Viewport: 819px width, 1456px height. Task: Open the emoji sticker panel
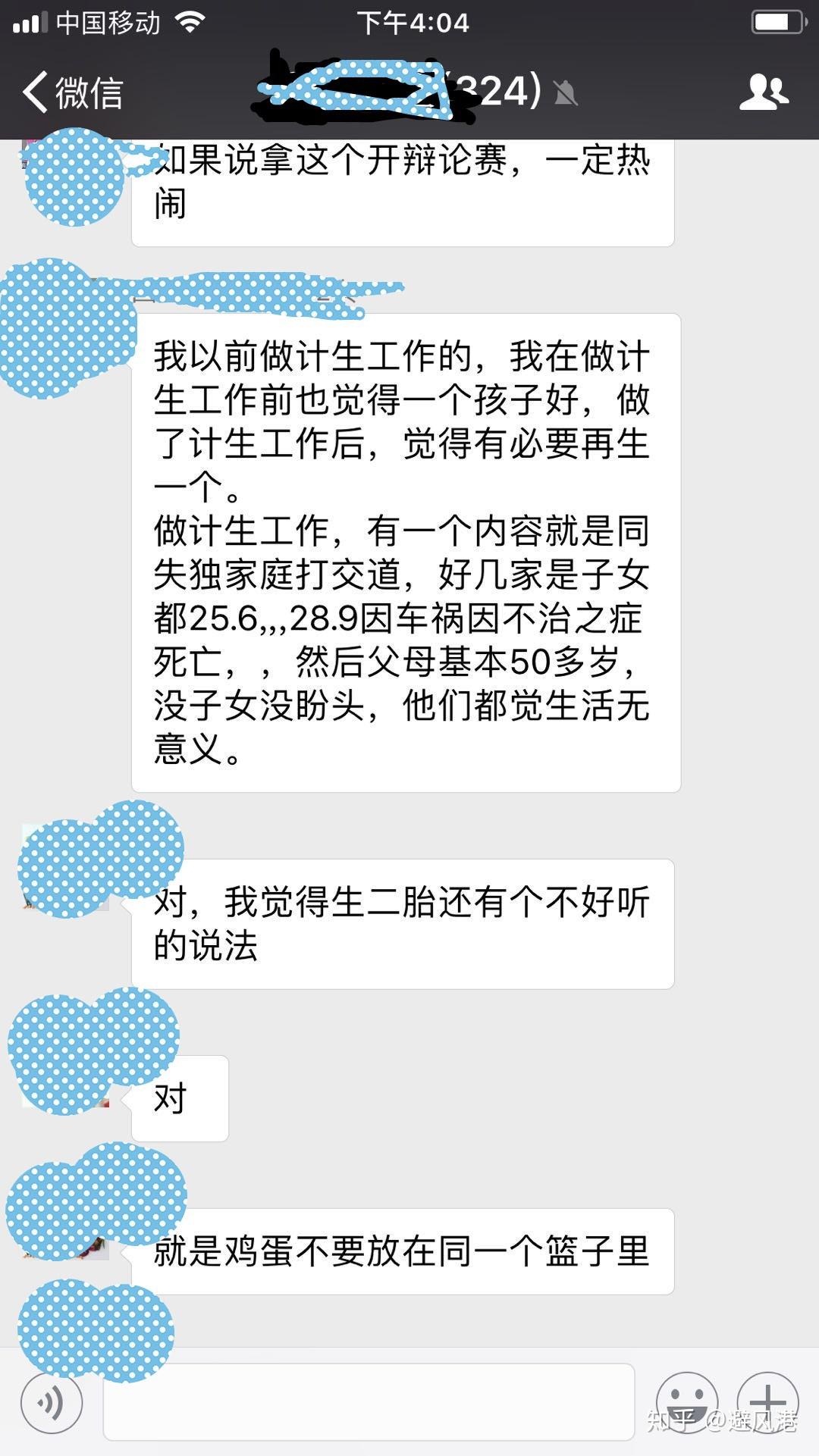coord(686,1402)
